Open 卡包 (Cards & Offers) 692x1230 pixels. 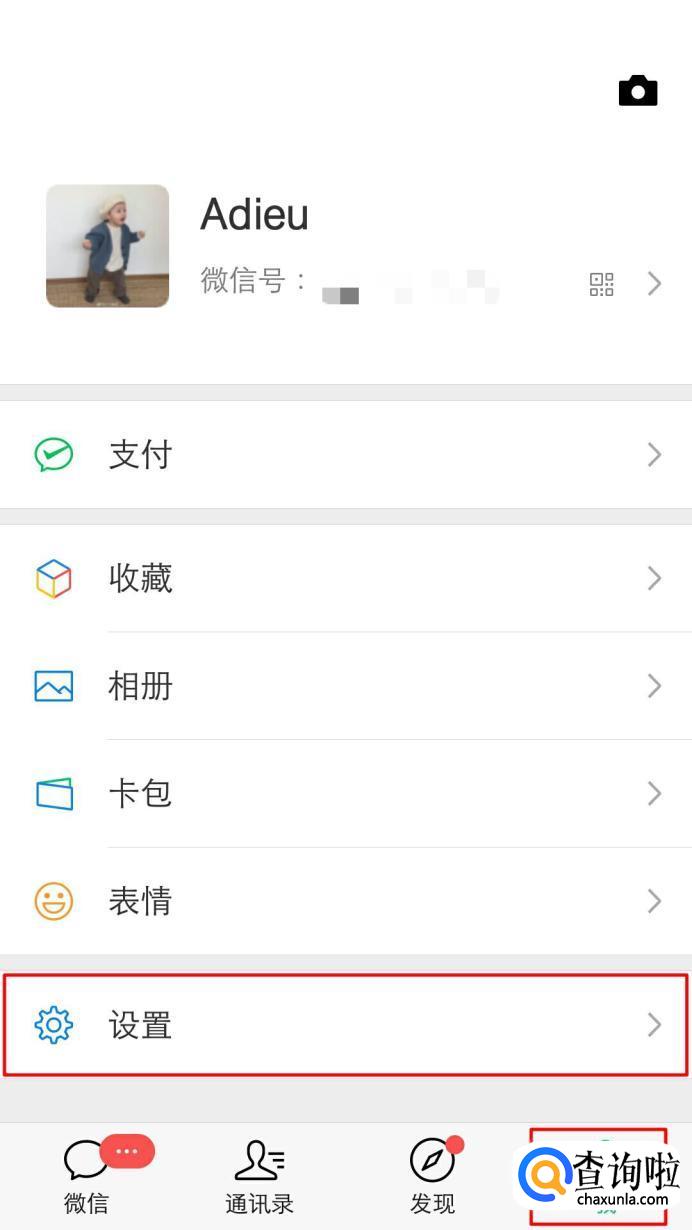345,794
